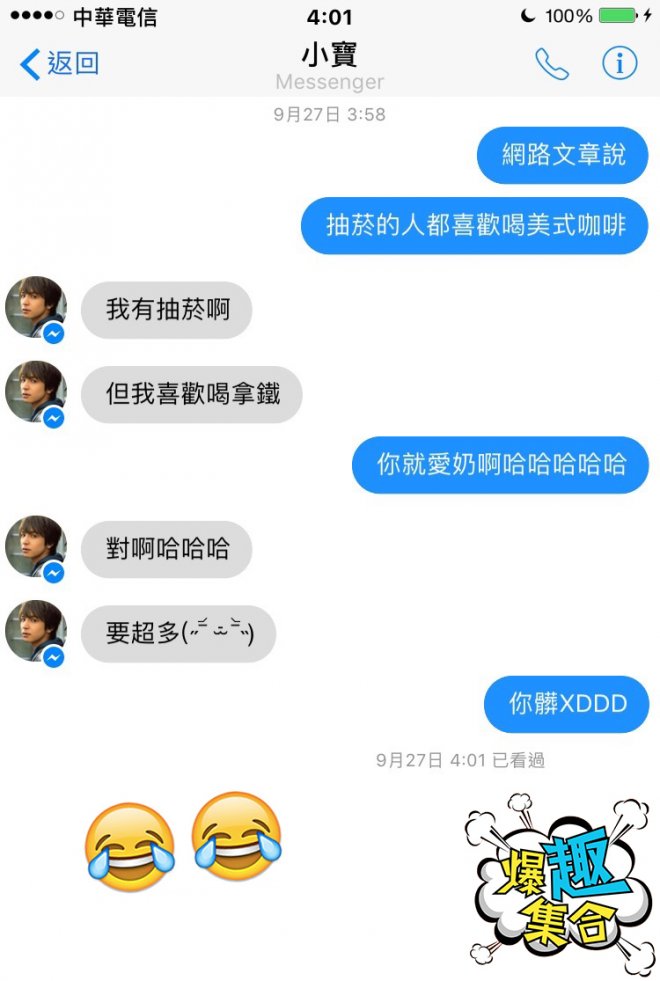Start a voice call with 小寶
The image size is (660, 981).
point(551,64)
